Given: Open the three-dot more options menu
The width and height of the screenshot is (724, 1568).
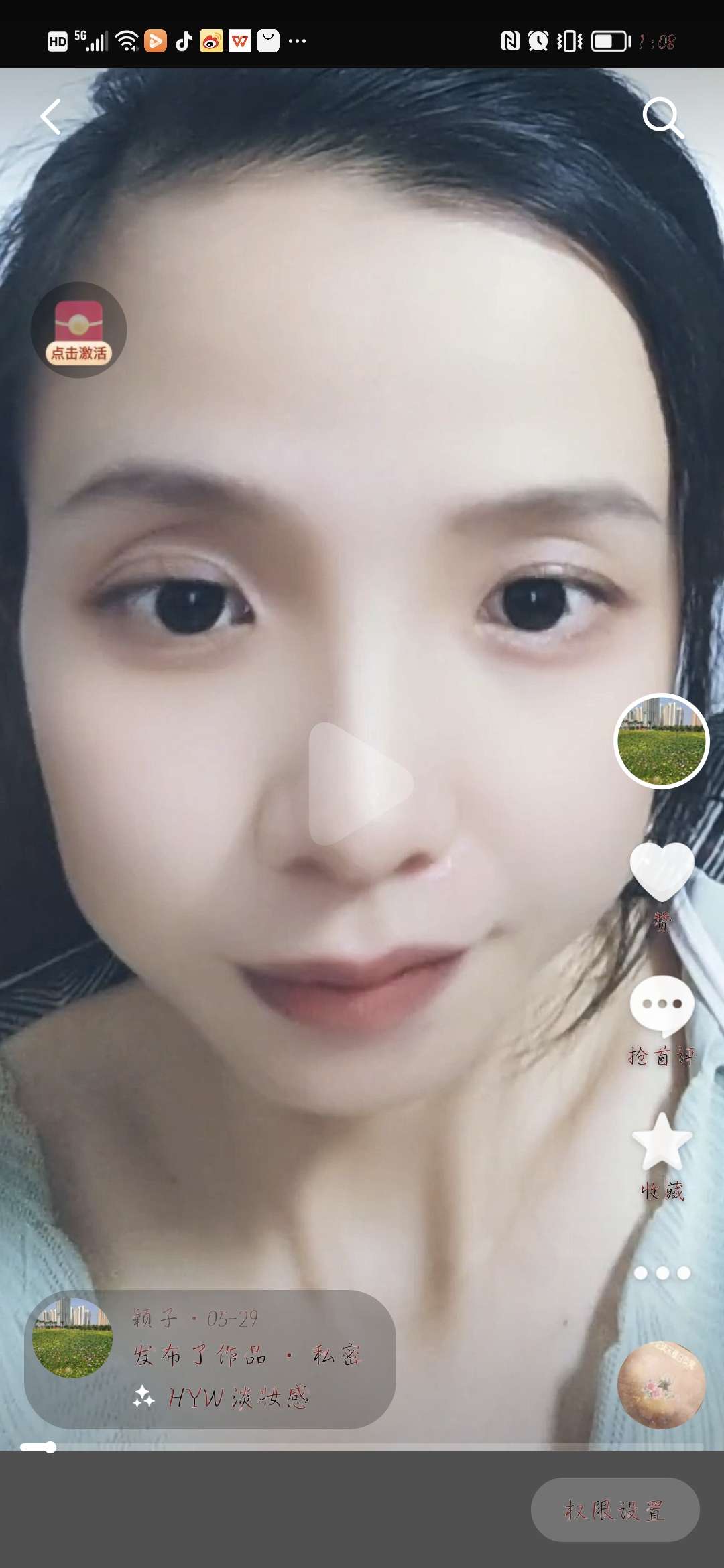Looking at the screenshot, I should click(x=662, y=1273).
